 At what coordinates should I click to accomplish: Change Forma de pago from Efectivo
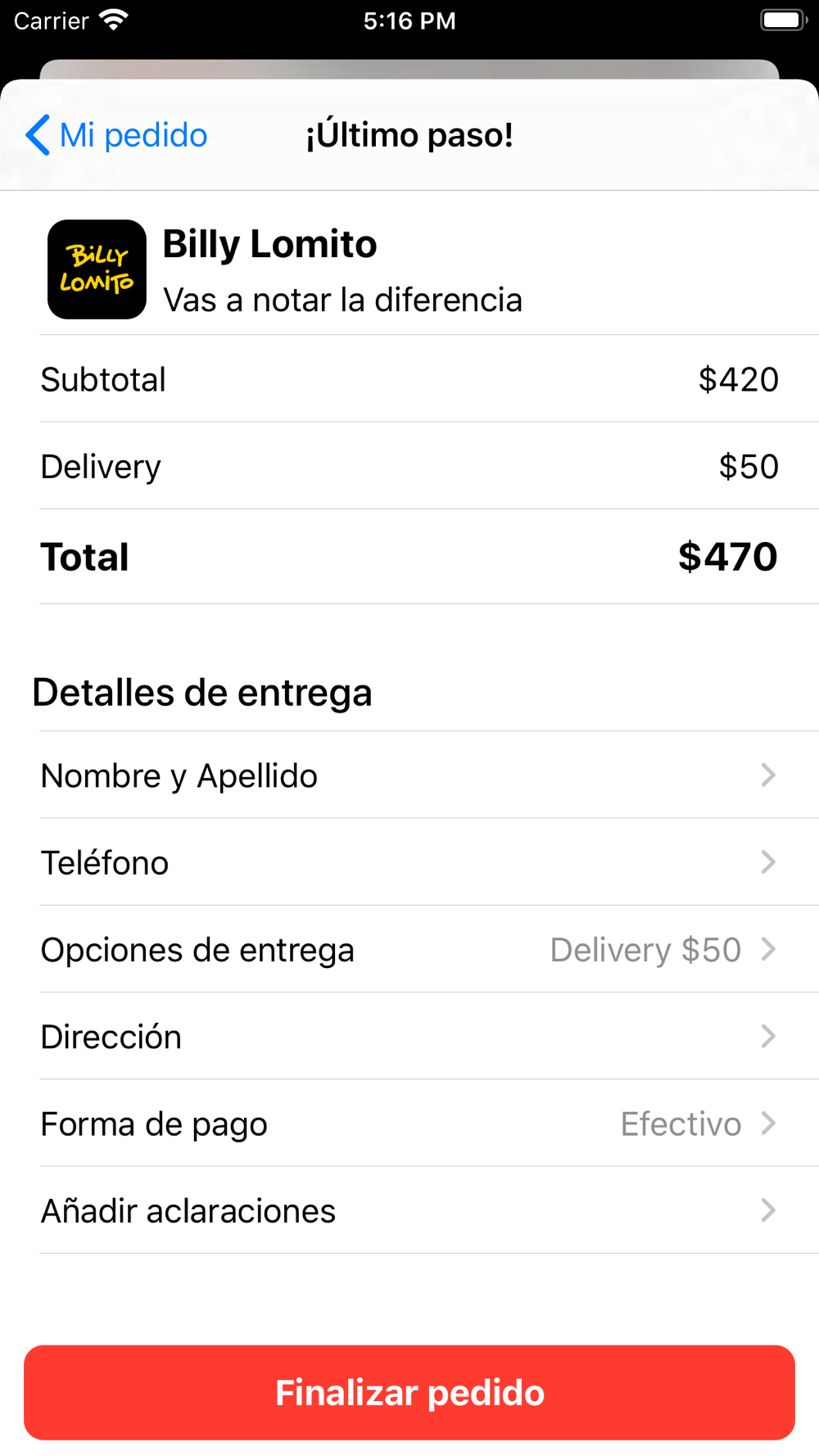click(409, 1124)
